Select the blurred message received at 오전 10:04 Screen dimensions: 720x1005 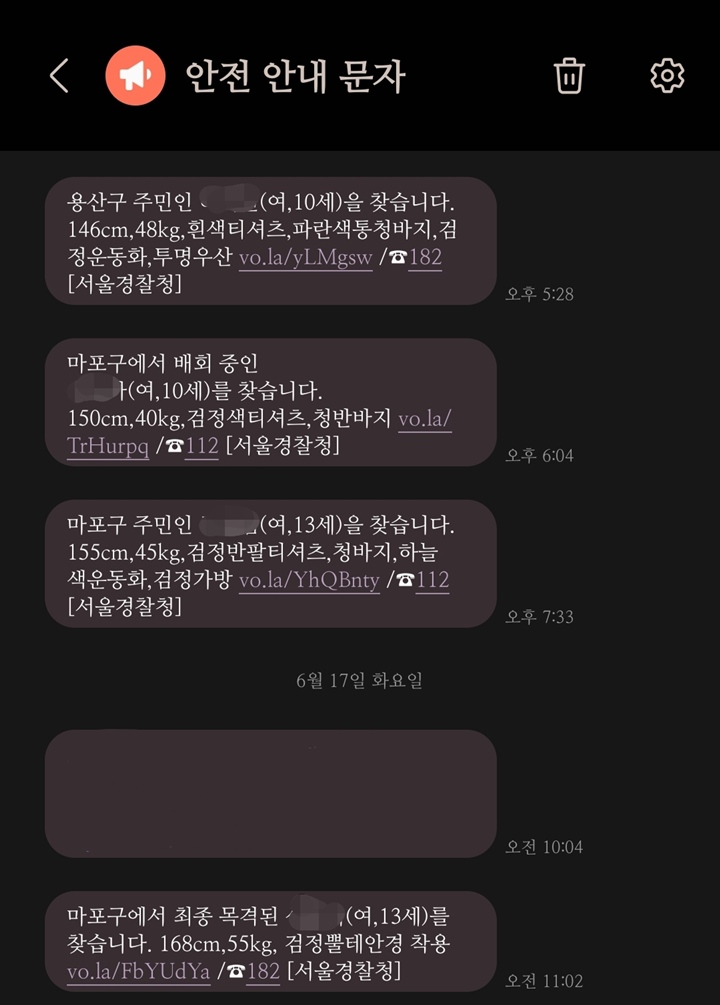[270, 790]
